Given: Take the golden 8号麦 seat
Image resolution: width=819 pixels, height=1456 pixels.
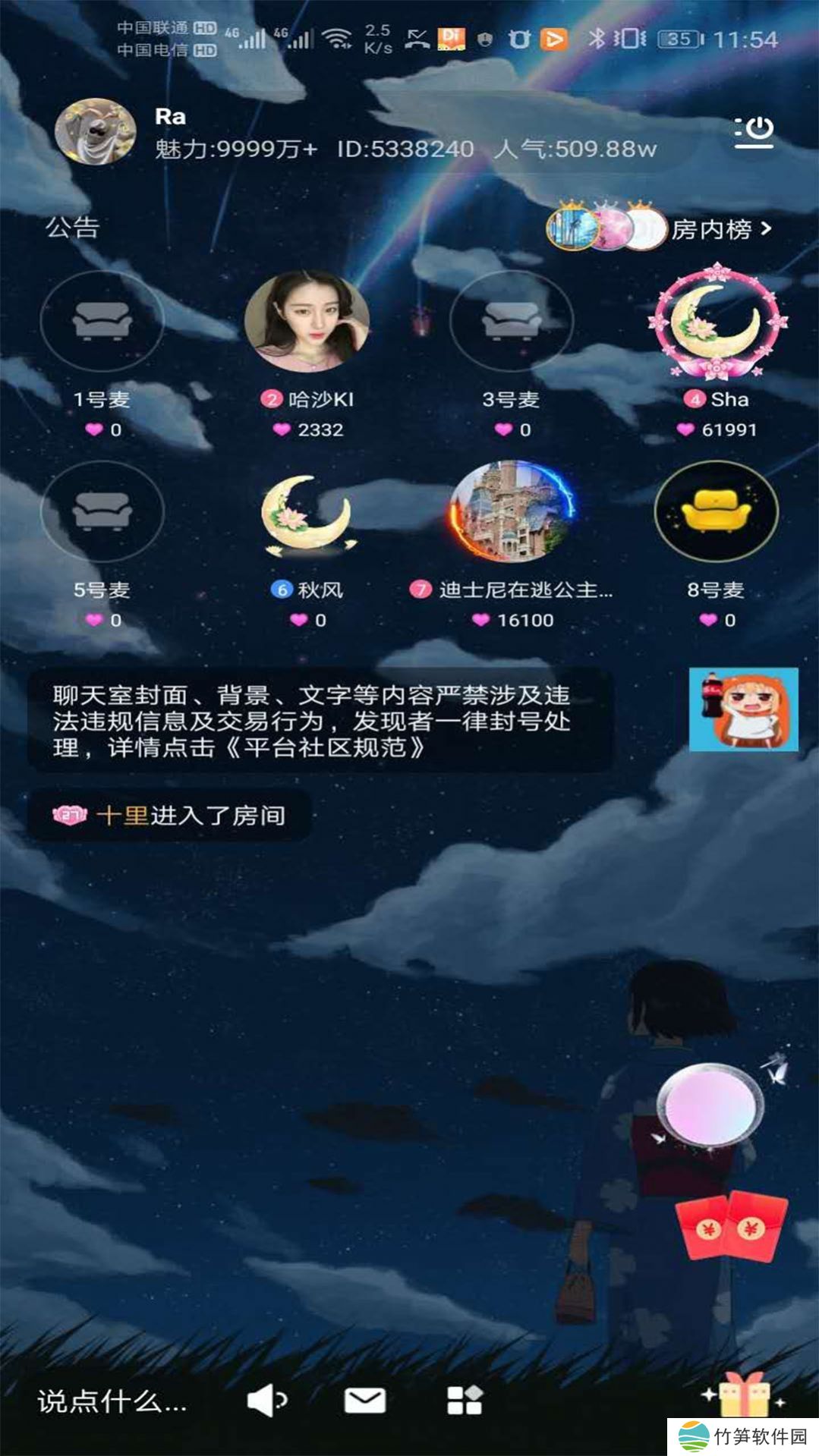Looking at the screenshot, I should coord(717,511).
